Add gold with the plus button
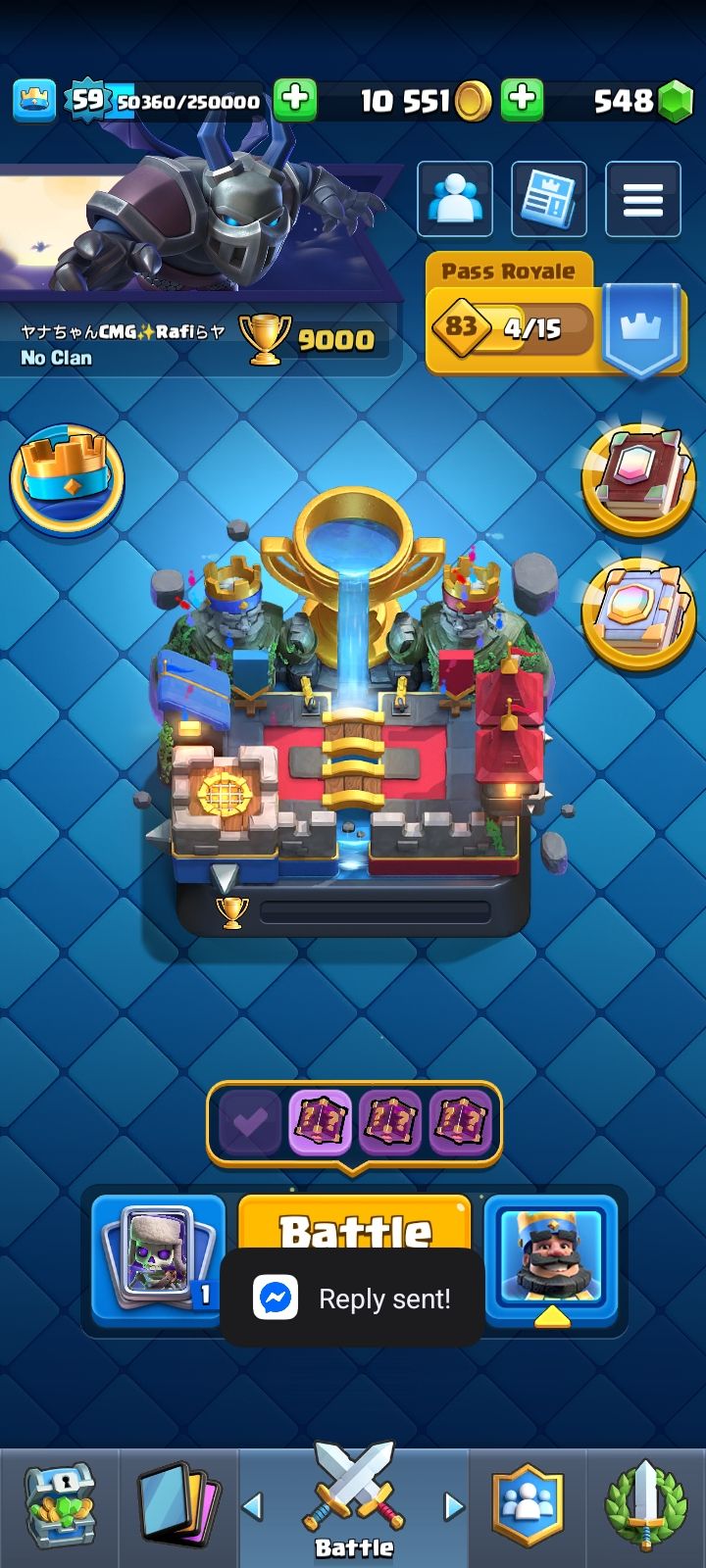 coord(522,99)
